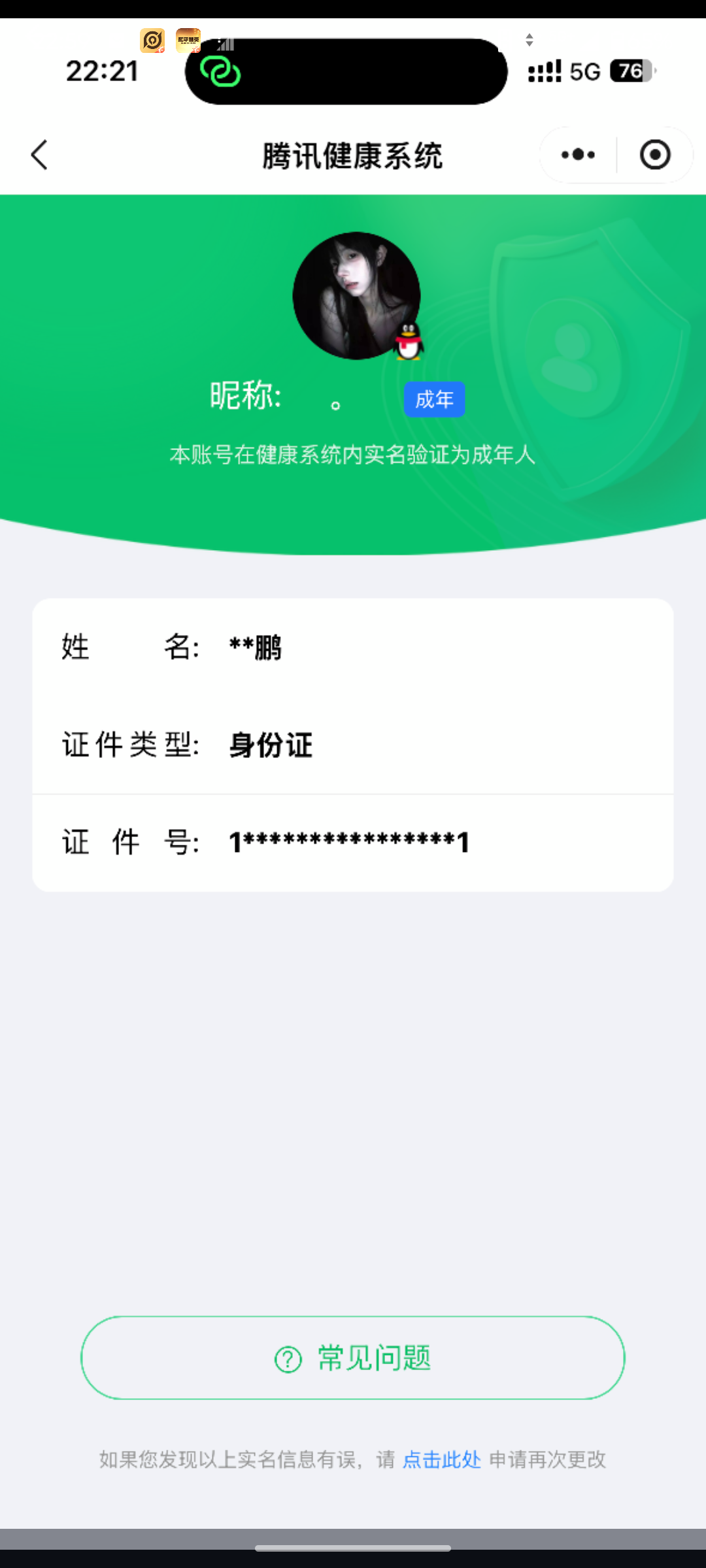This screenshot has width=706, height=1568.
Task: Tap the clock showing 22:21
Action: click(102, 71)
